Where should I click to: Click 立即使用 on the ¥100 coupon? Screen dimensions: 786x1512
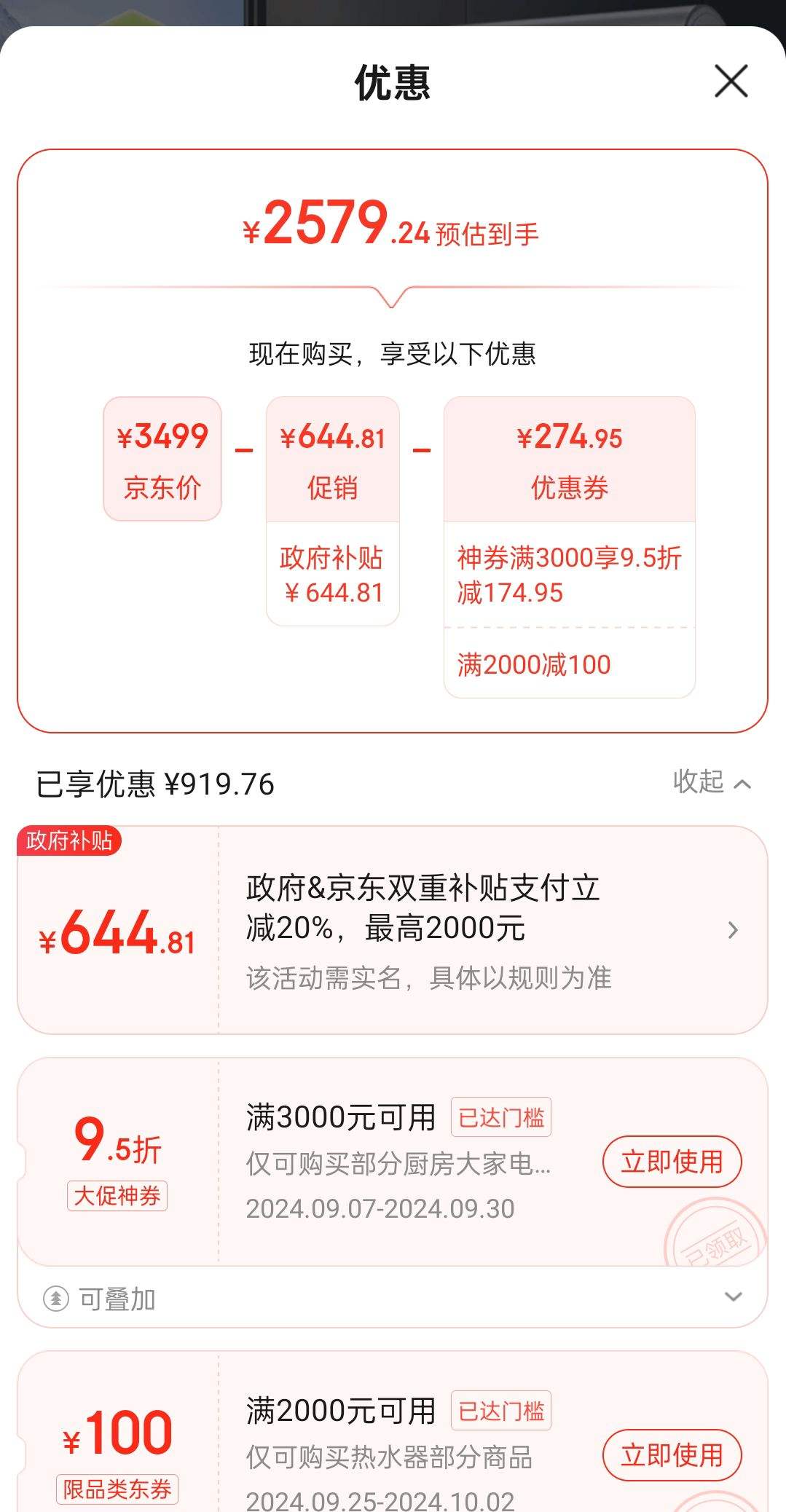click(x=672, y=1455)
